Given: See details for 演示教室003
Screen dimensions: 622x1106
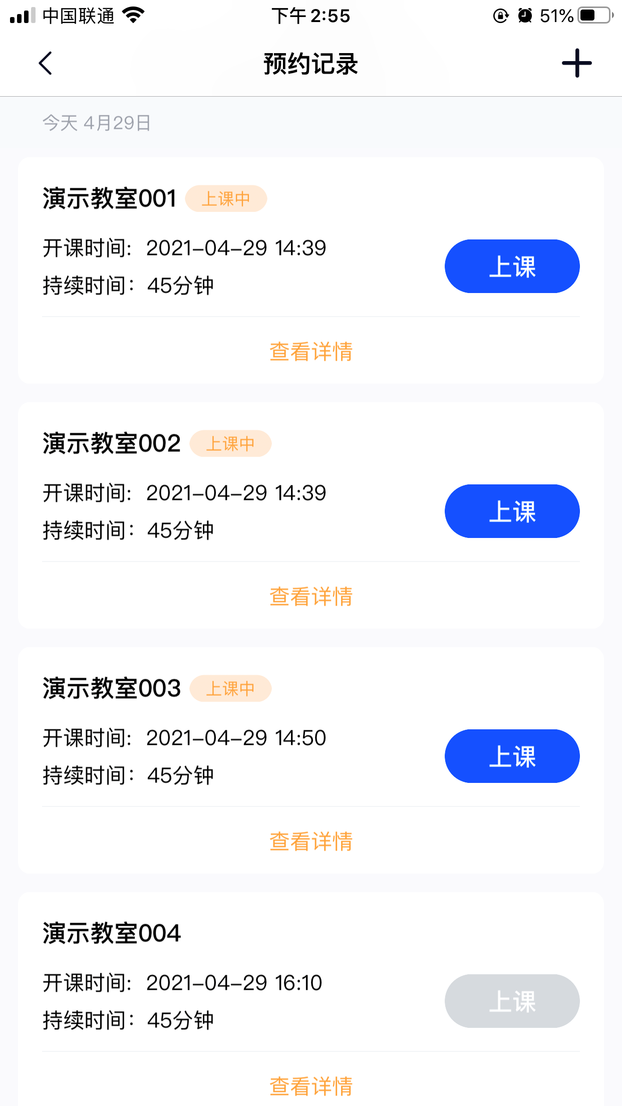Looking at the screenshot, I should point(311,841).
